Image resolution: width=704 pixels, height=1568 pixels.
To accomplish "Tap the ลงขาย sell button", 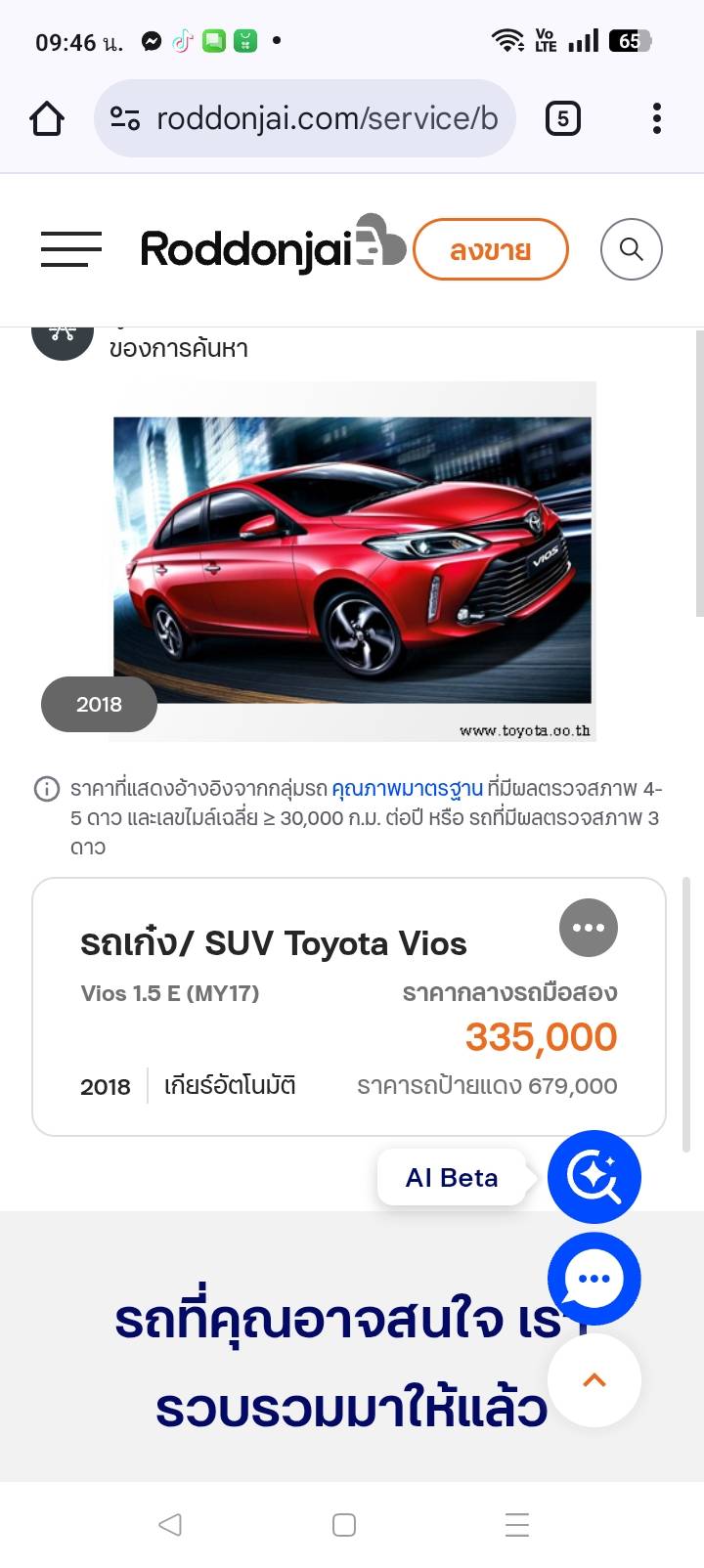I will click(490, 250).
